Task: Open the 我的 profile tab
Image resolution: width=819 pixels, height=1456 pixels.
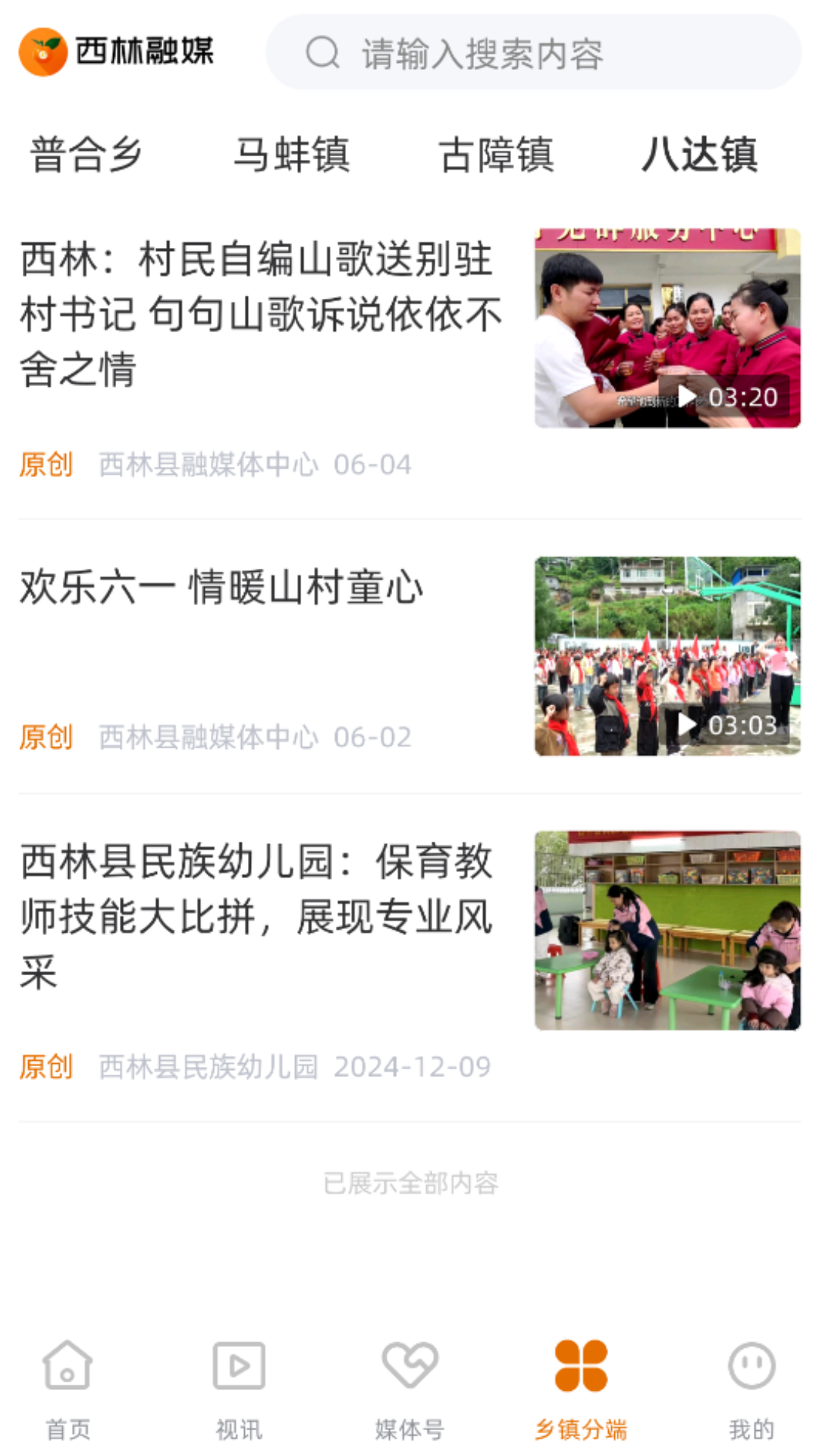Action: pyautogui.click(x=751, y=1389)
